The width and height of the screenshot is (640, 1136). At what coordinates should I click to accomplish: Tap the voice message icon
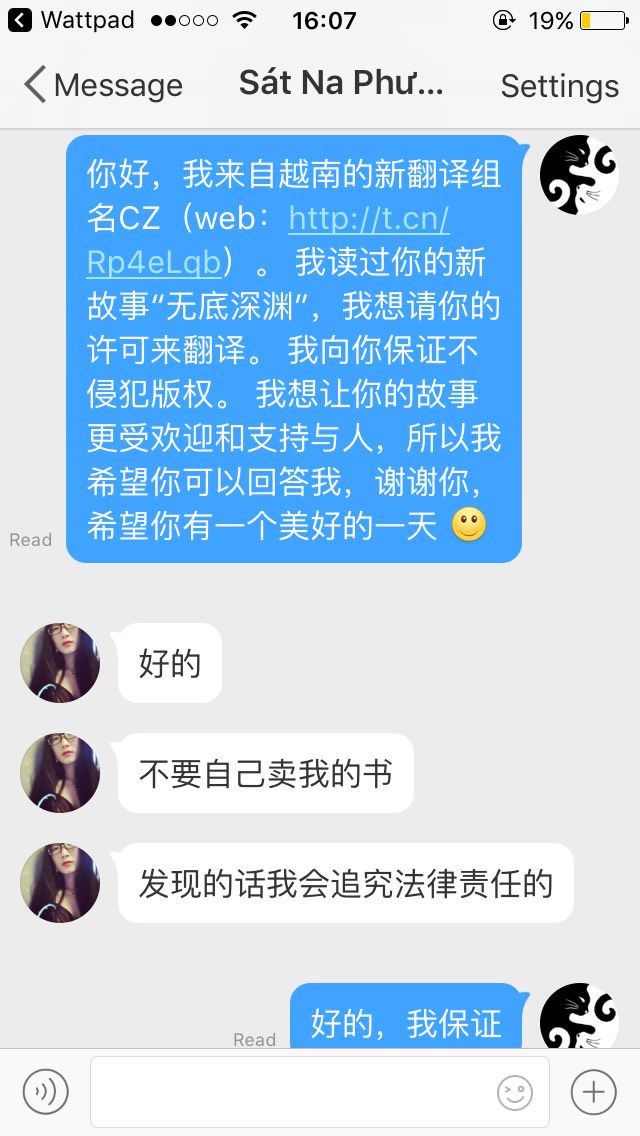point(46,1091)
